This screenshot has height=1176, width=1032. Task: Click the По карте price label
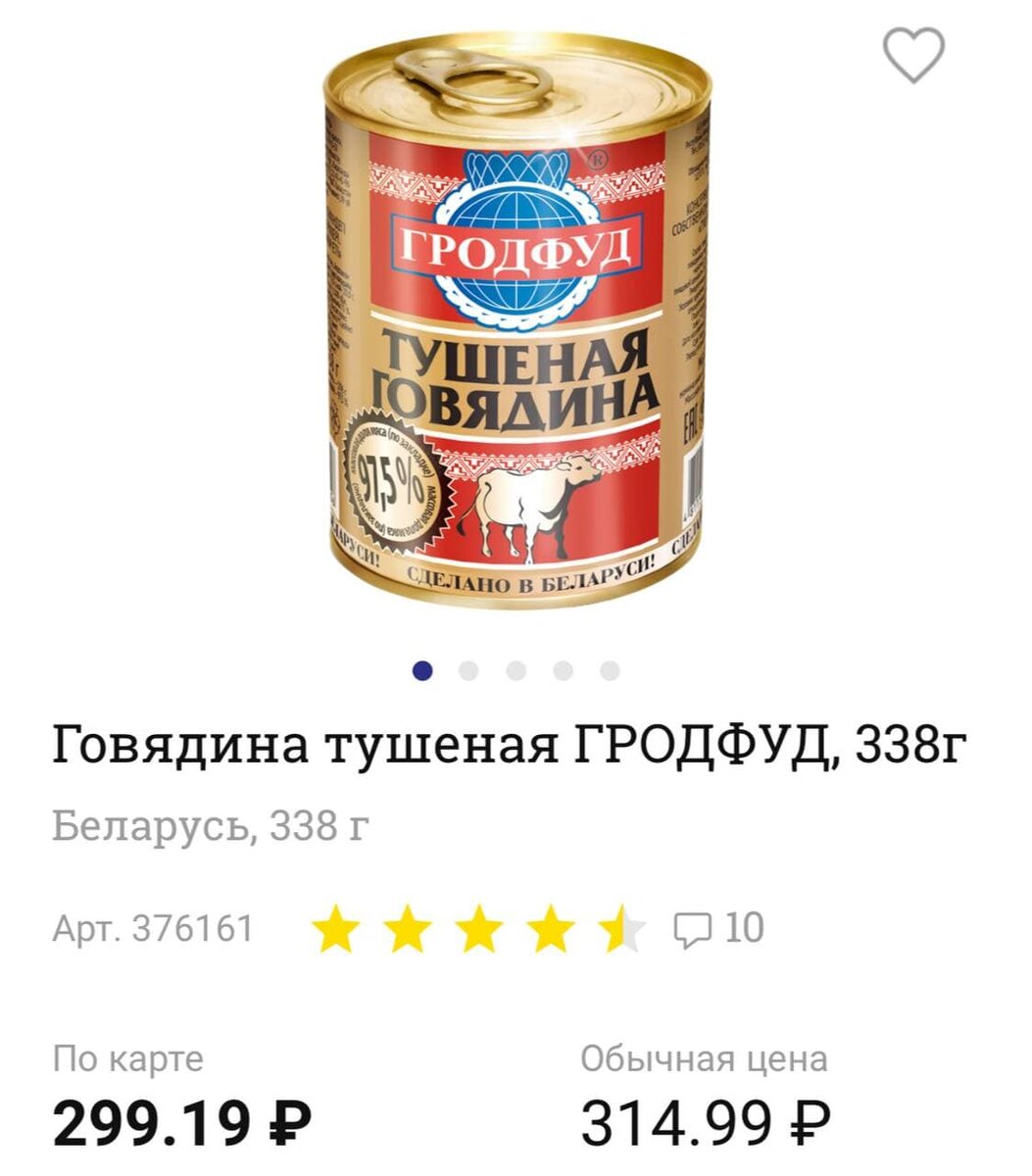128,1056
